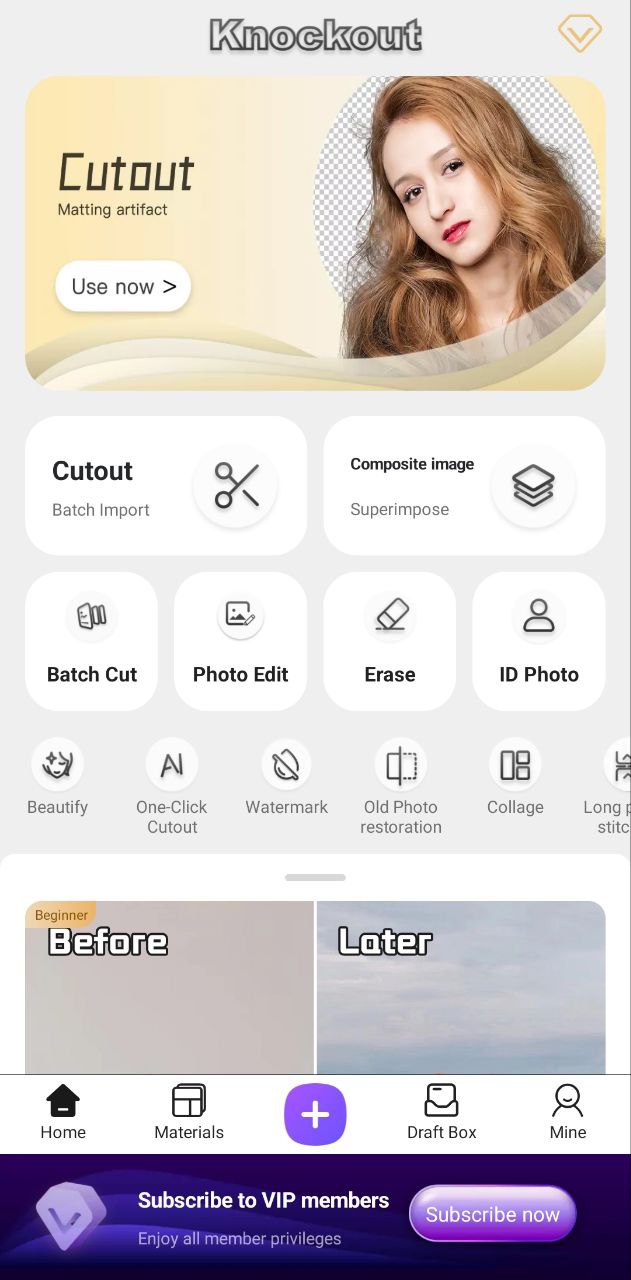
Task: Tap Subscribe now for VIP
Action: click(492, 1214)
